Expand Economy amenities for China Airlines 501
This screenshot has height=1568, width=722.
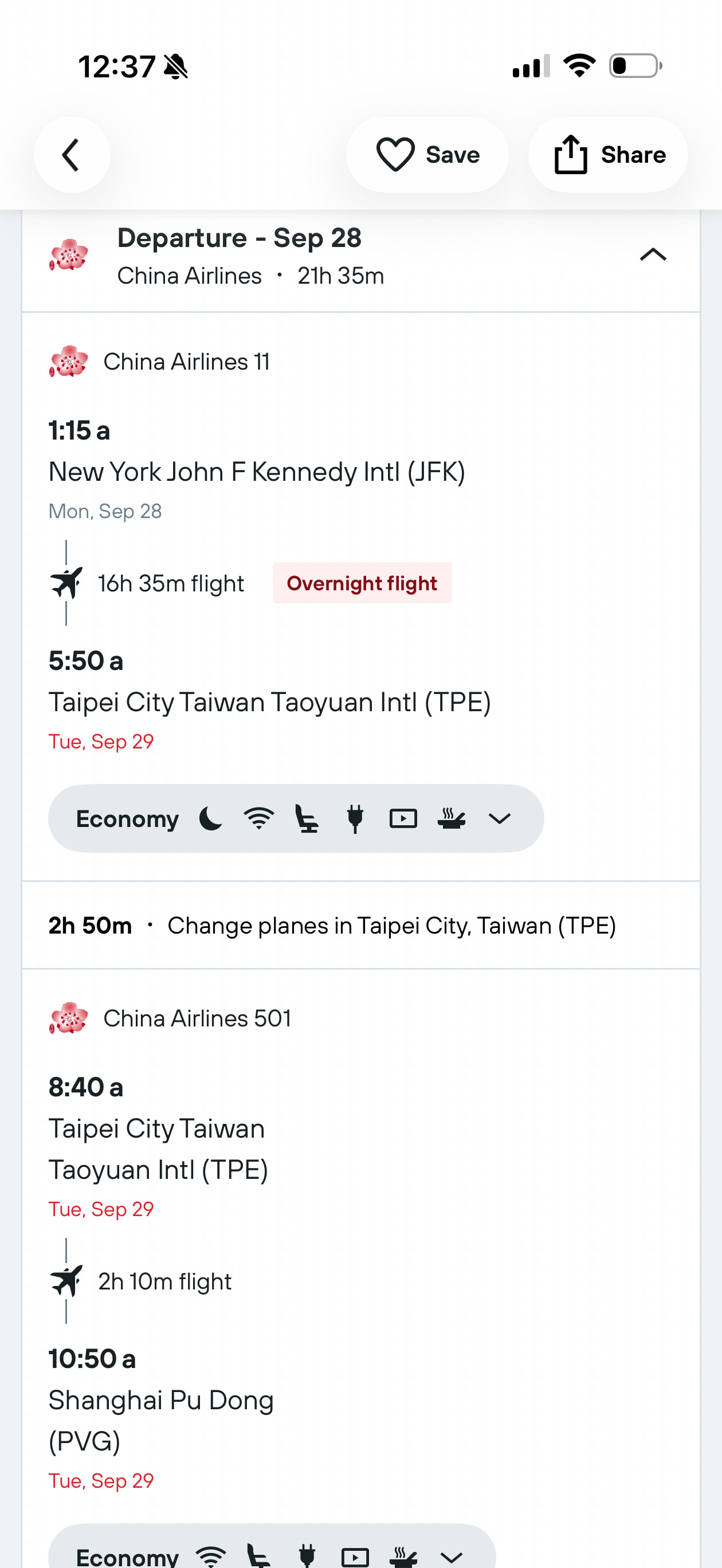point(451,1557)
